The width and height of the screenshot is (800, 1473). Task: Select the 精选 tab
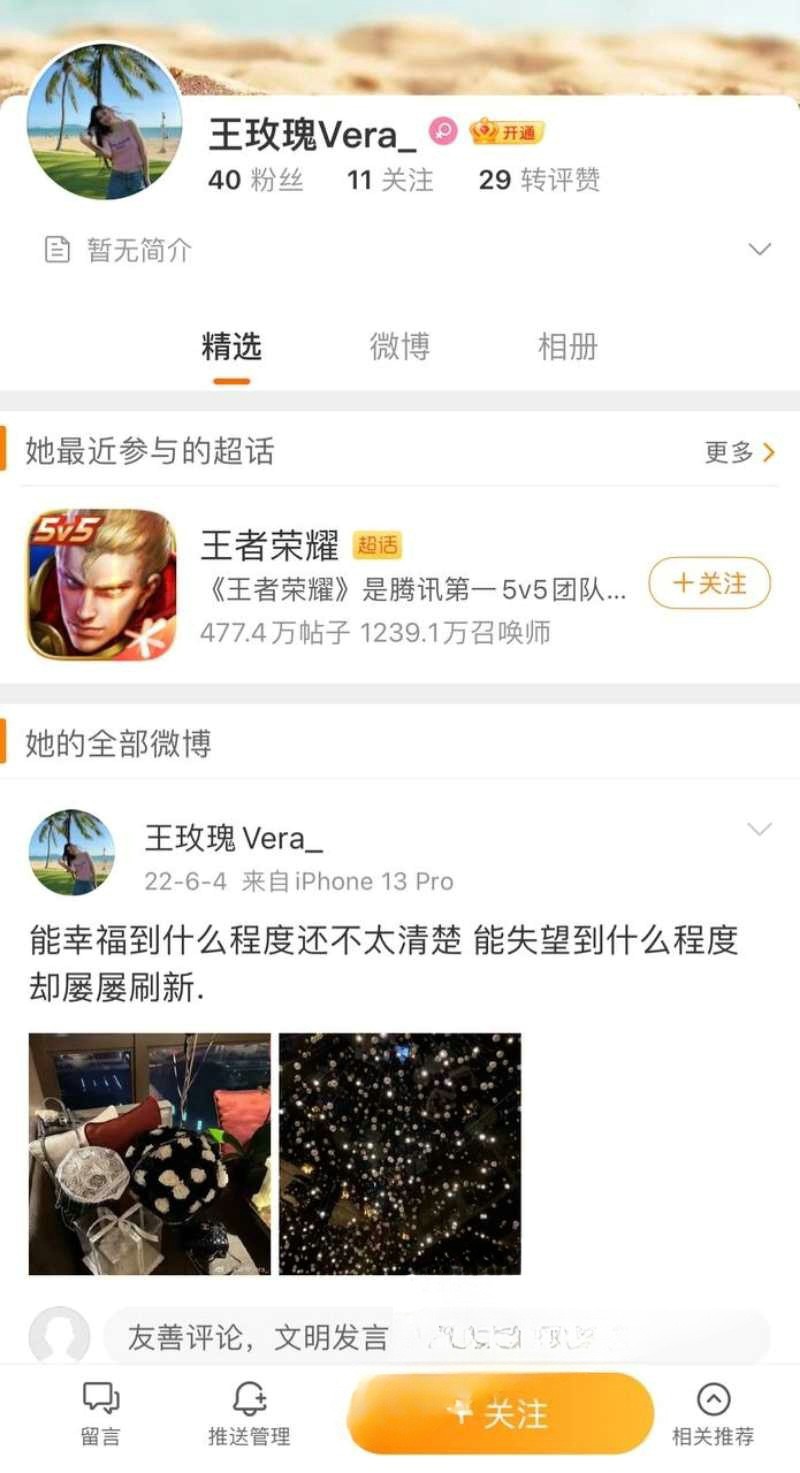pyautogui.click(x=231, y=347)
